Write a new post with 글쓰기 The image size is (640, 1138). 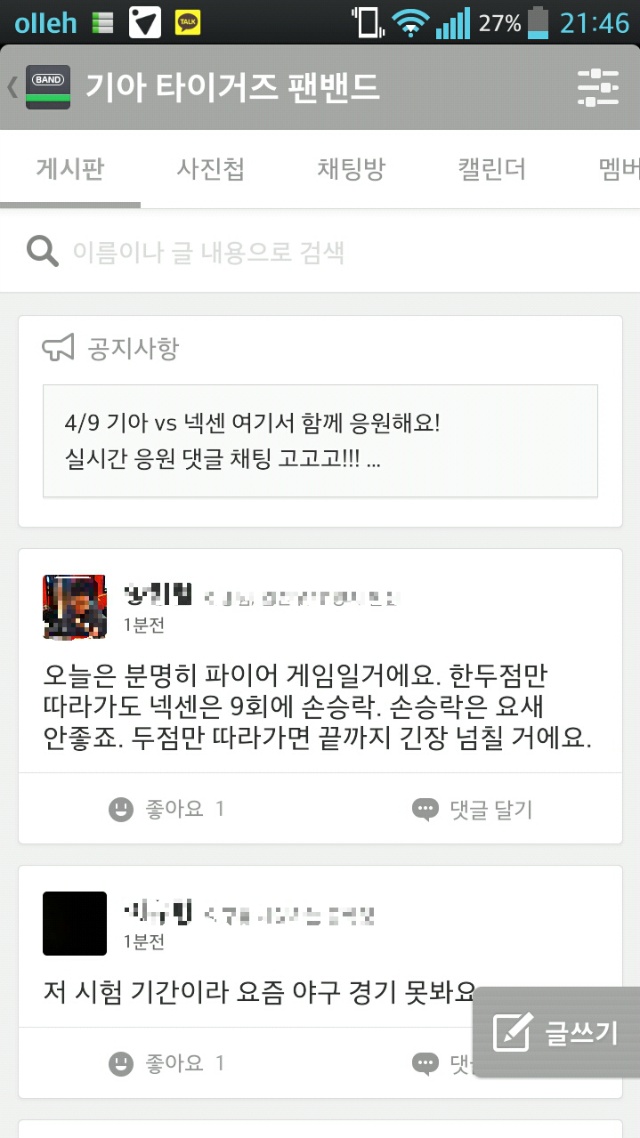(556, 1032)
